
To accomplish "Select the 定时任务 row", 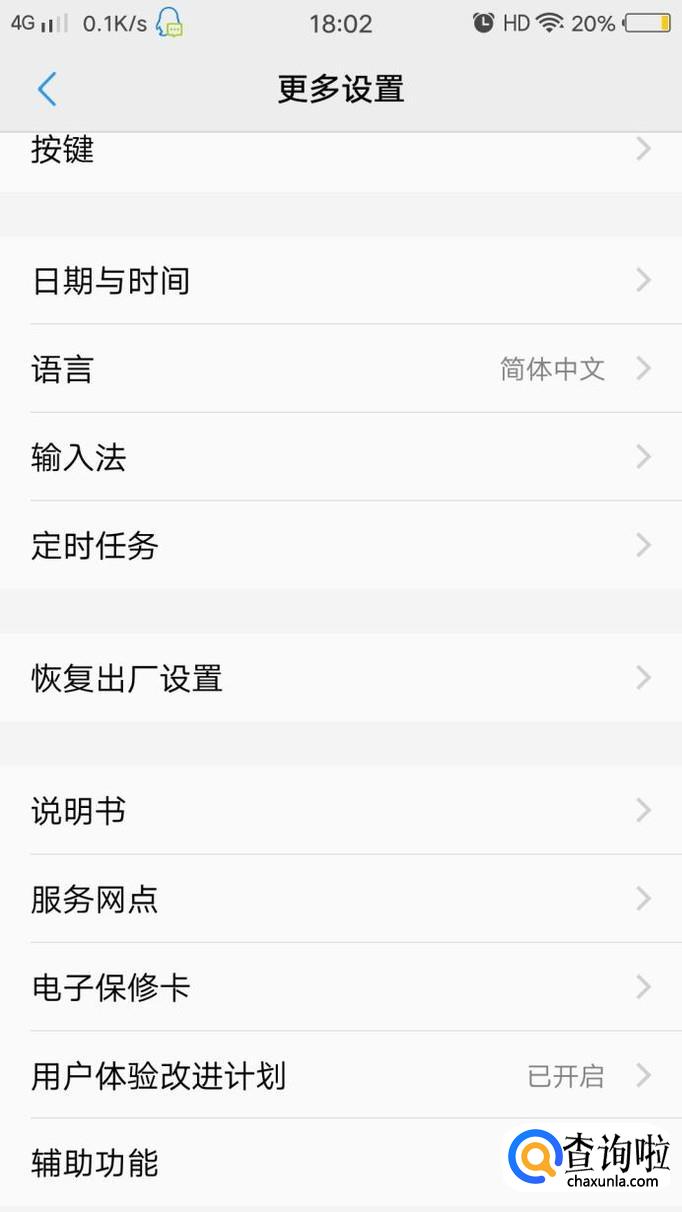I will (340, 546).
